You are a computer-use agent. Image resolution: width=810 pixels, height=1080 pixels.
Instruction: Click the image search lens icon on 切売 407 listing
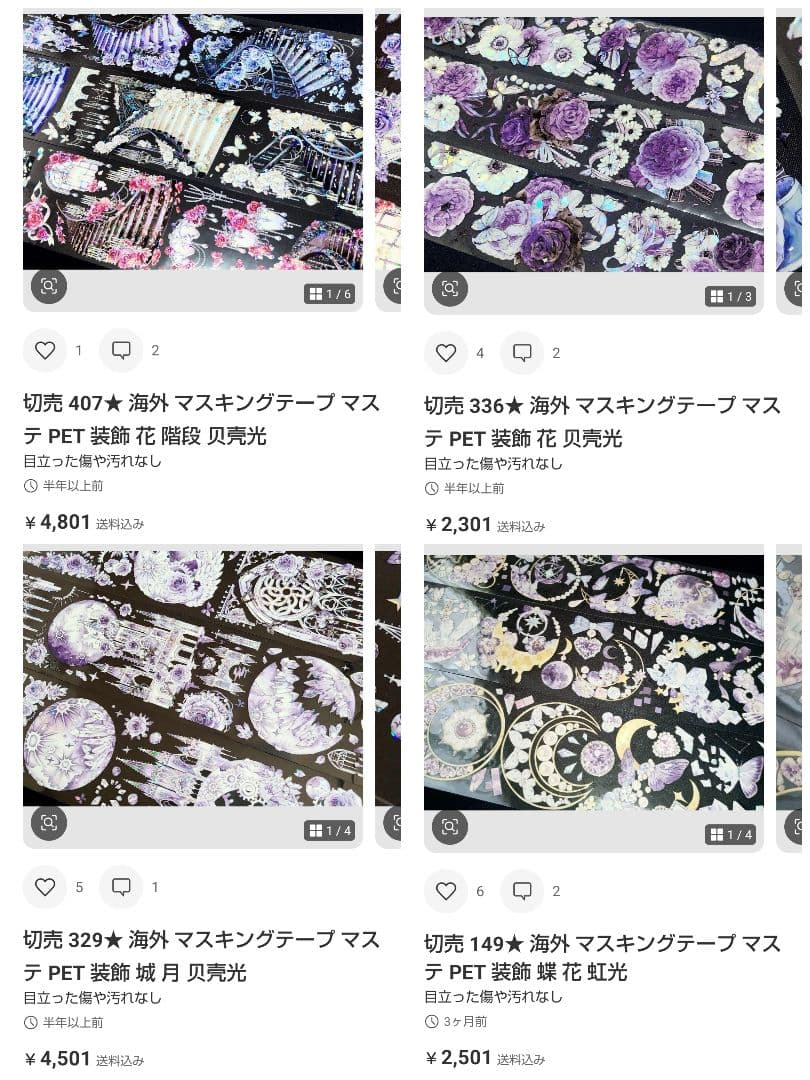(50, 287)
